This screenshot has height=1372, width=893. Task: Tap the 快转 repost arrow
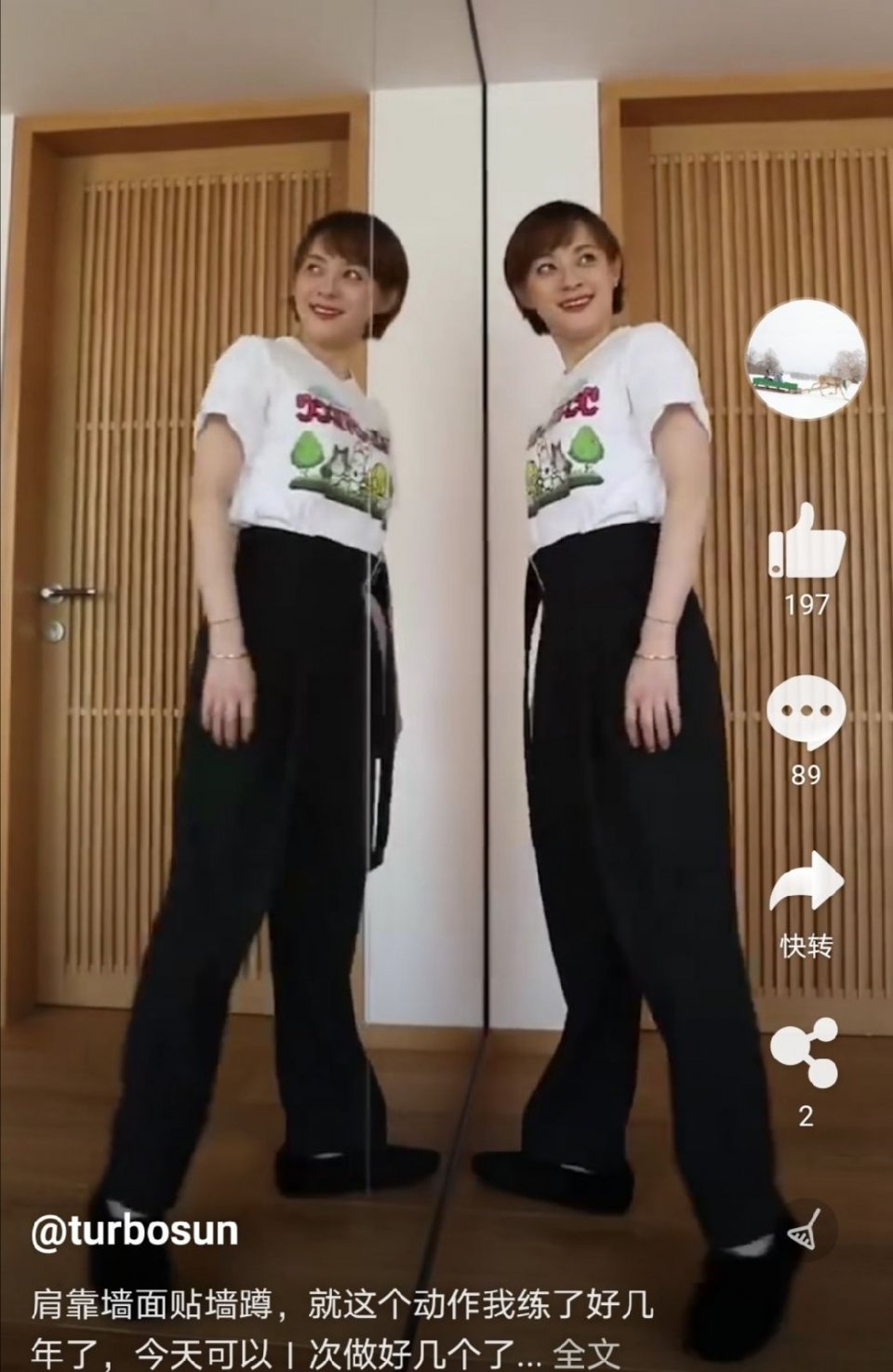pyautogui.click(x=806, y=884)
